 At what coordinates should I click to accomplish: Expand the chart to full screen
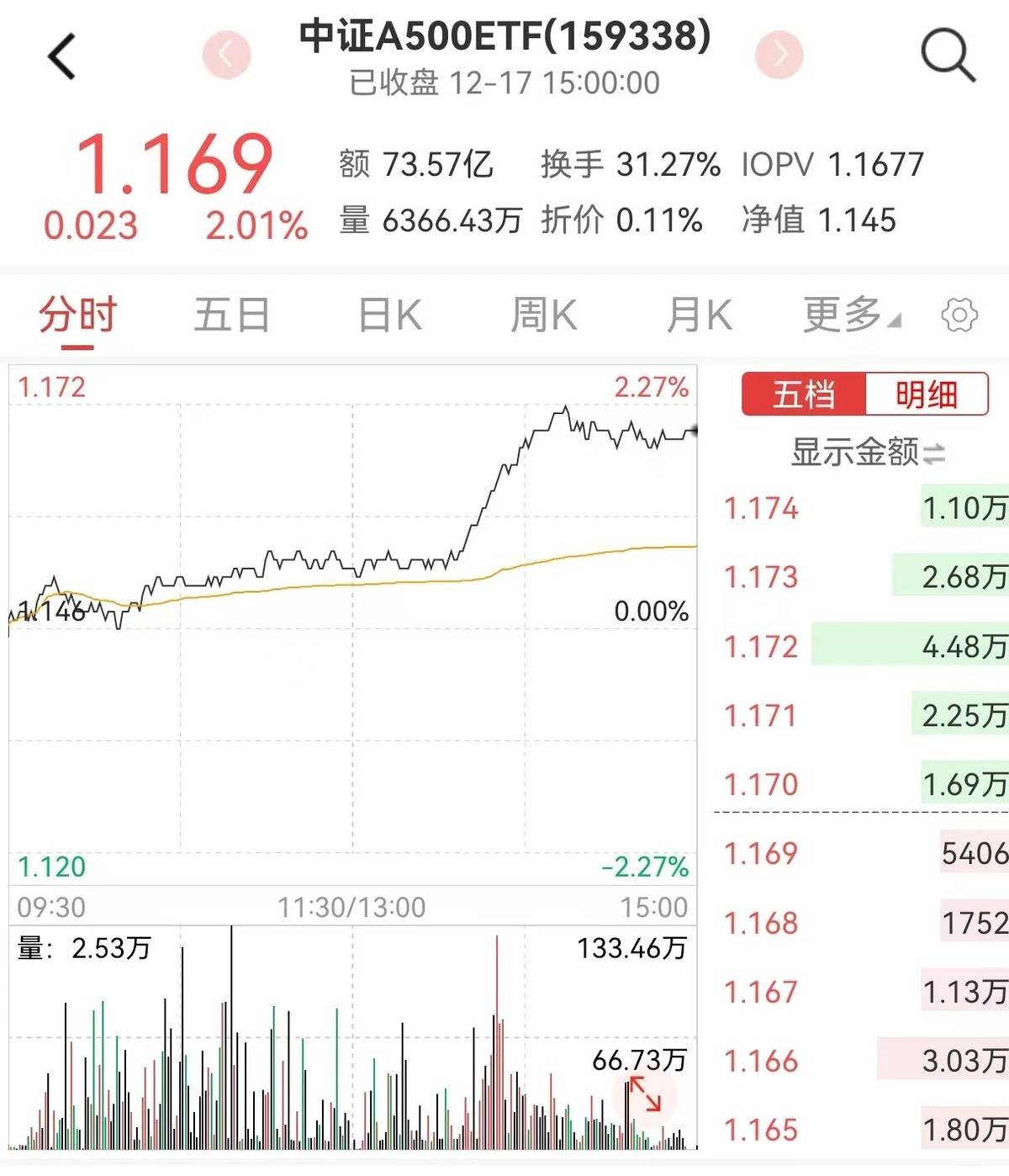[645, 1094]
